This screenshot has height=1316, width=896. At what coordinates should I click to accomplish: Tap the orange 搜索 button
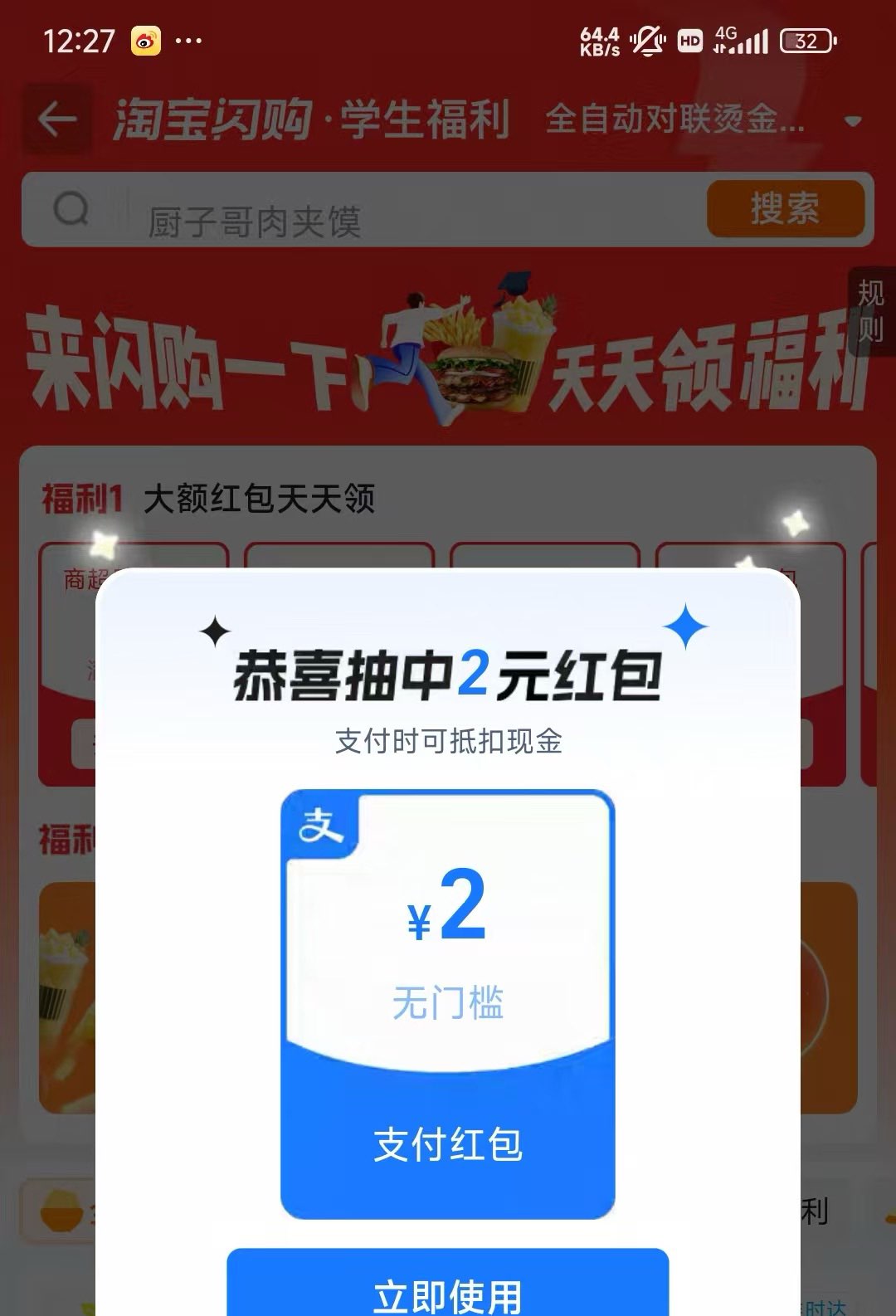point(785,209)
